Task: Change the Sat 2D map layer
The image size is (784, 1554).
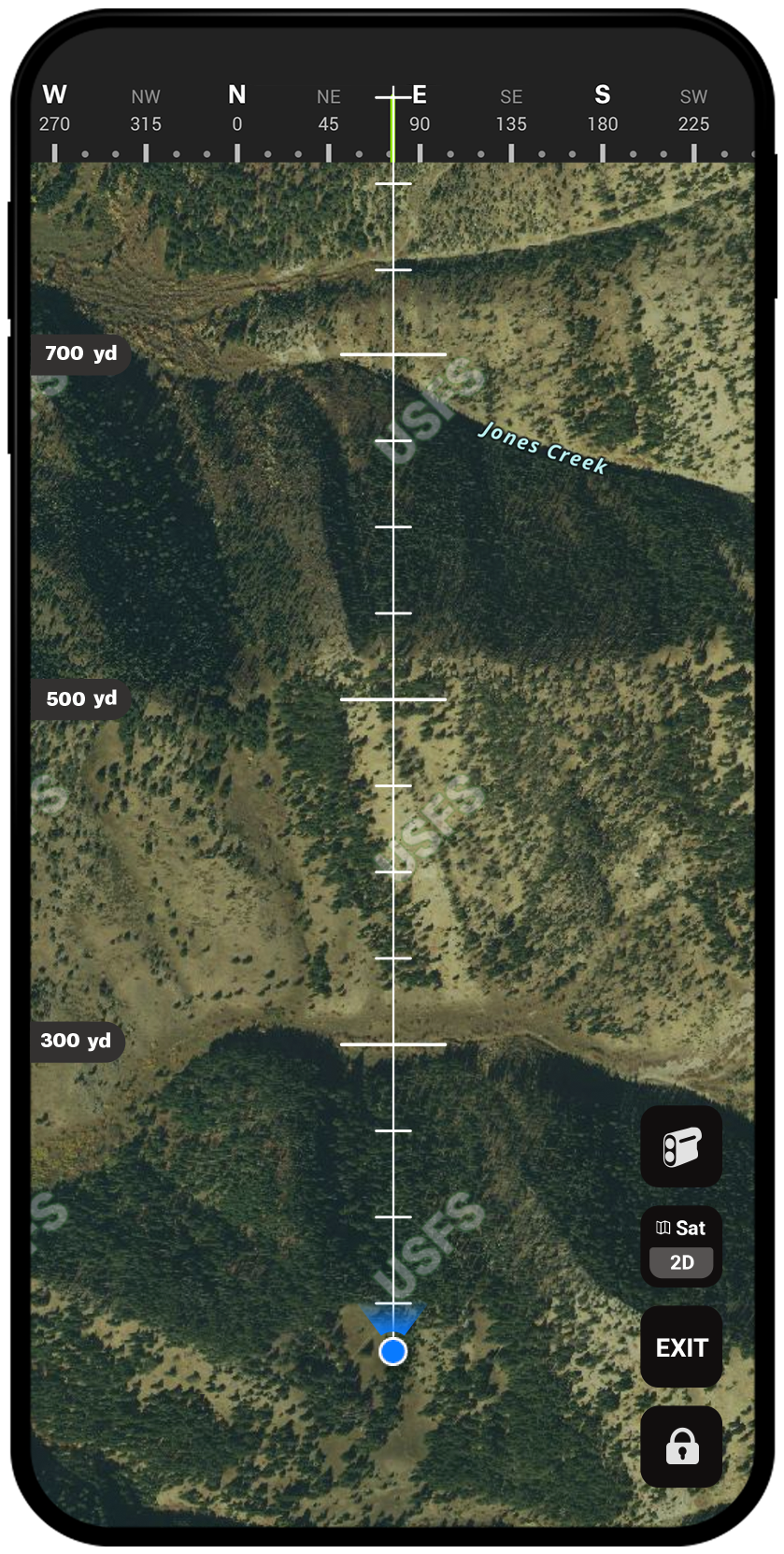Action: pyautogui.click(x=680, y=1246)
